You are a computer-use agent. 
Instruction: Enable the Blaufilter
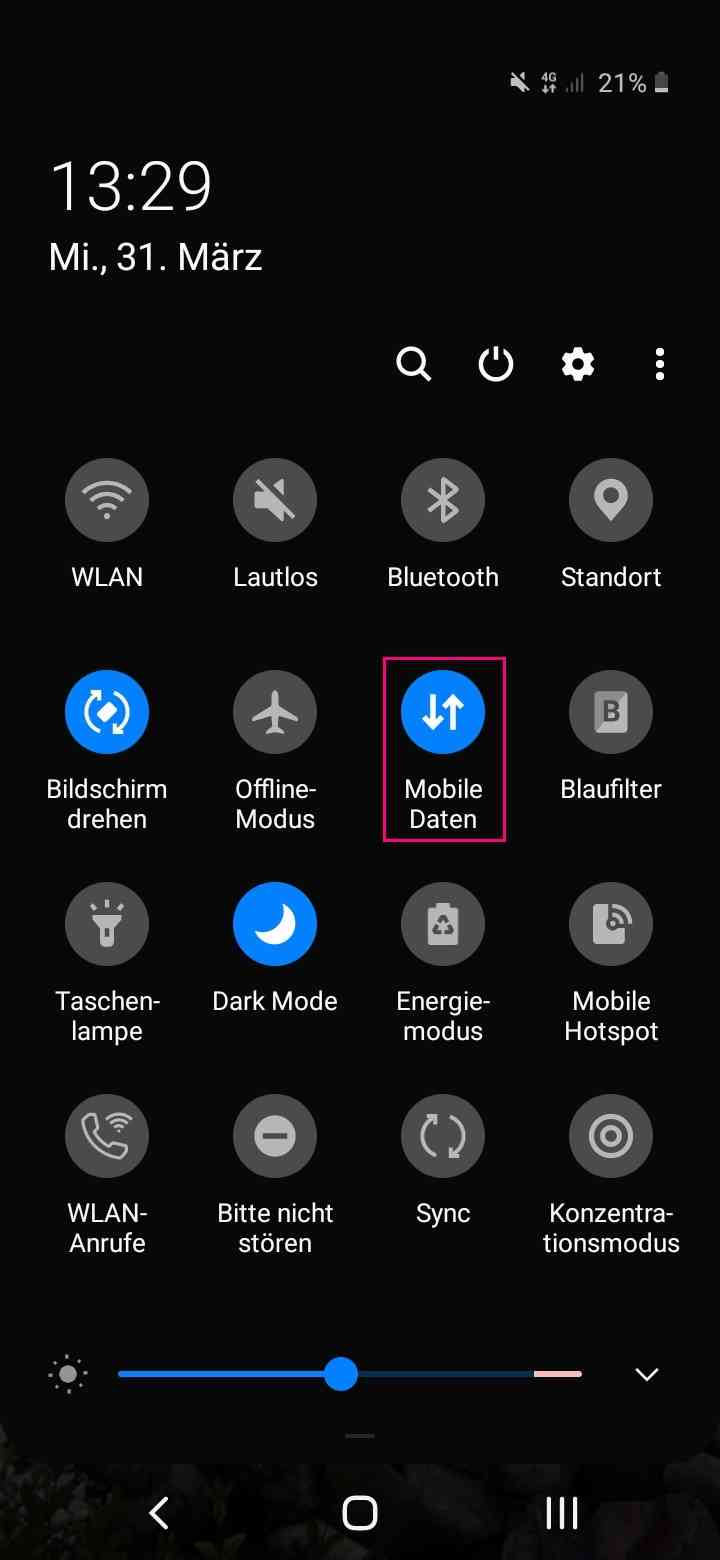coord(611,712)
